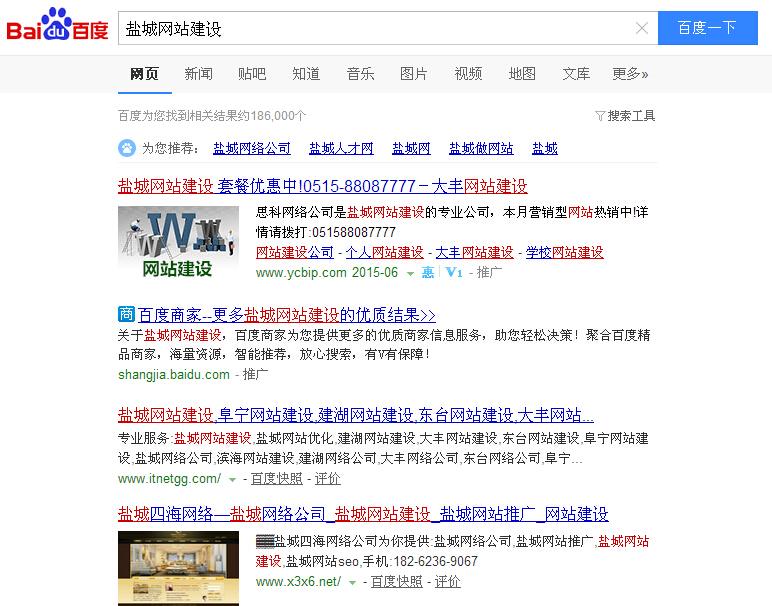Open the 大丰网站建设 sub-link
772x606 pixels.
474,252
